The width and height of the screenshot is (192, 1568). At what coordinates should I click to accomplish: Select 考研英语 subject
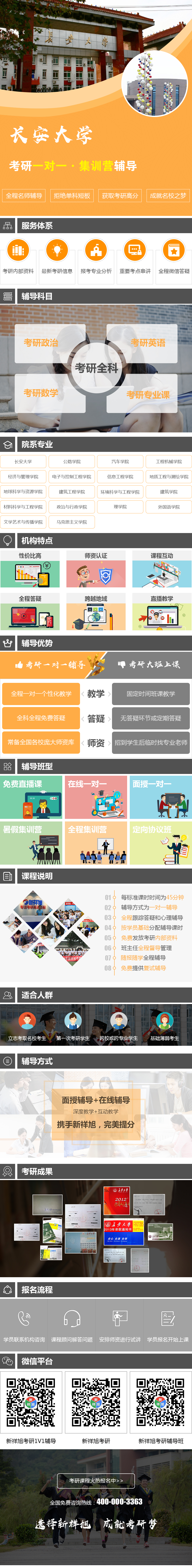(148, 343)
